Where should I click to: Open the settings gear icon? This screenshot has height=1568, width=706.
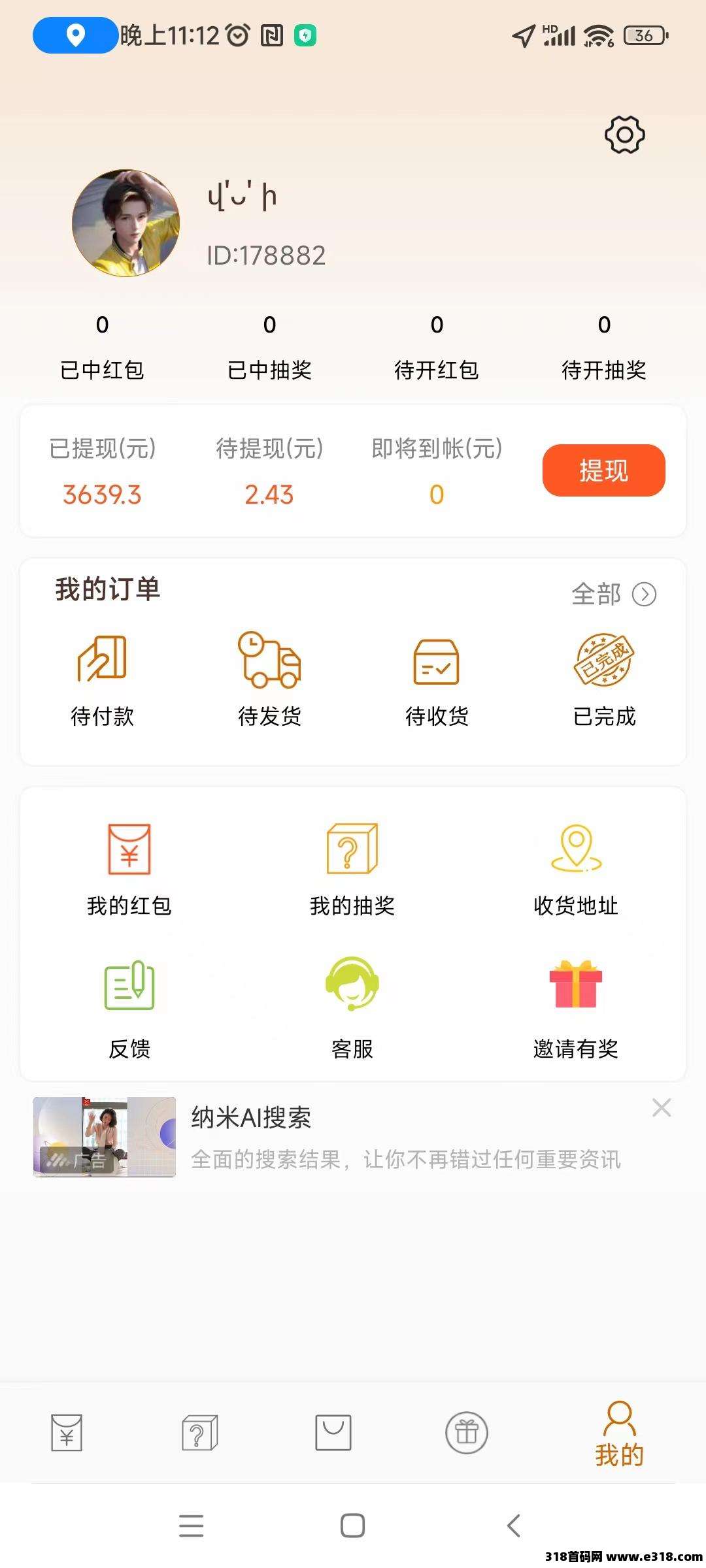click(x=624, y=134)
